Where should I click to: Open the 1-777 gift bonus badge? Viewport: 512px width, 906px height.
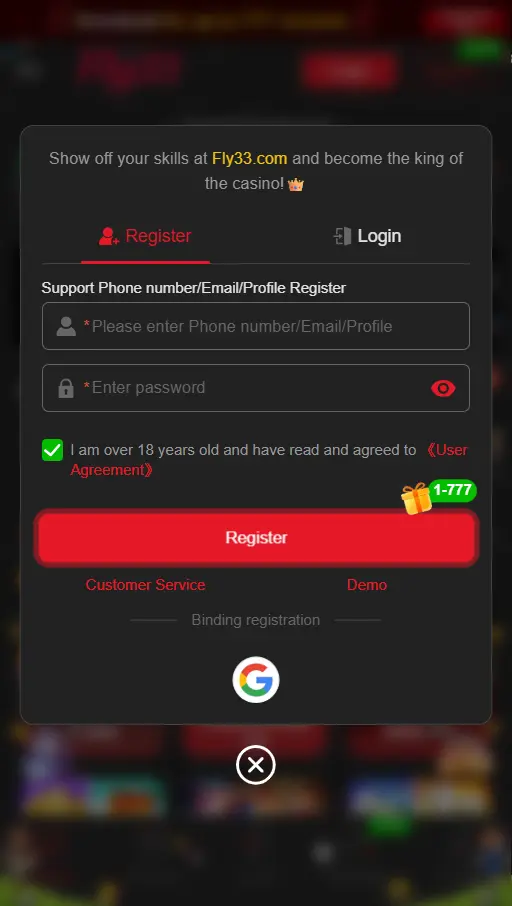[x=439, y=496]
